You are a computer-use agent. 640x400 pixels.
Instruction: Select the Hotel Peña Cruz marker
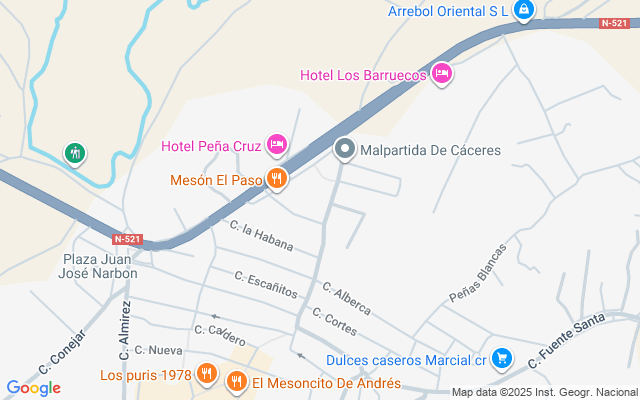pos(278,146)
